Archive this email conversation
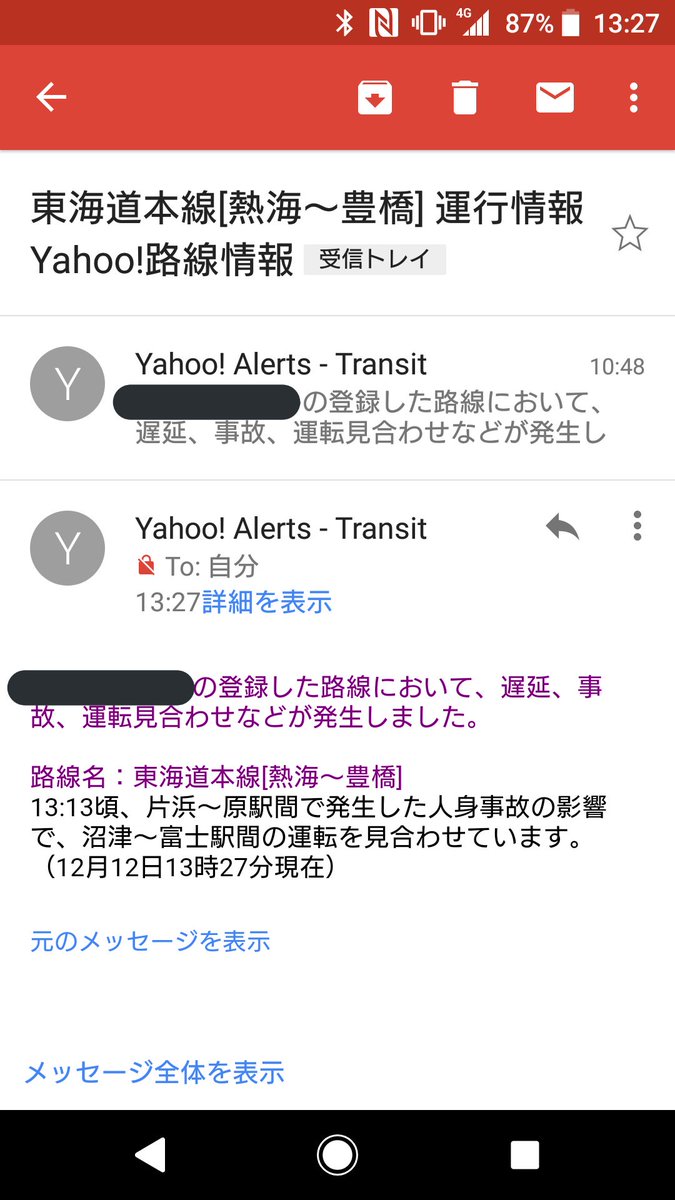Screen dimensions: 675x1200 click(x=375, y=97)
